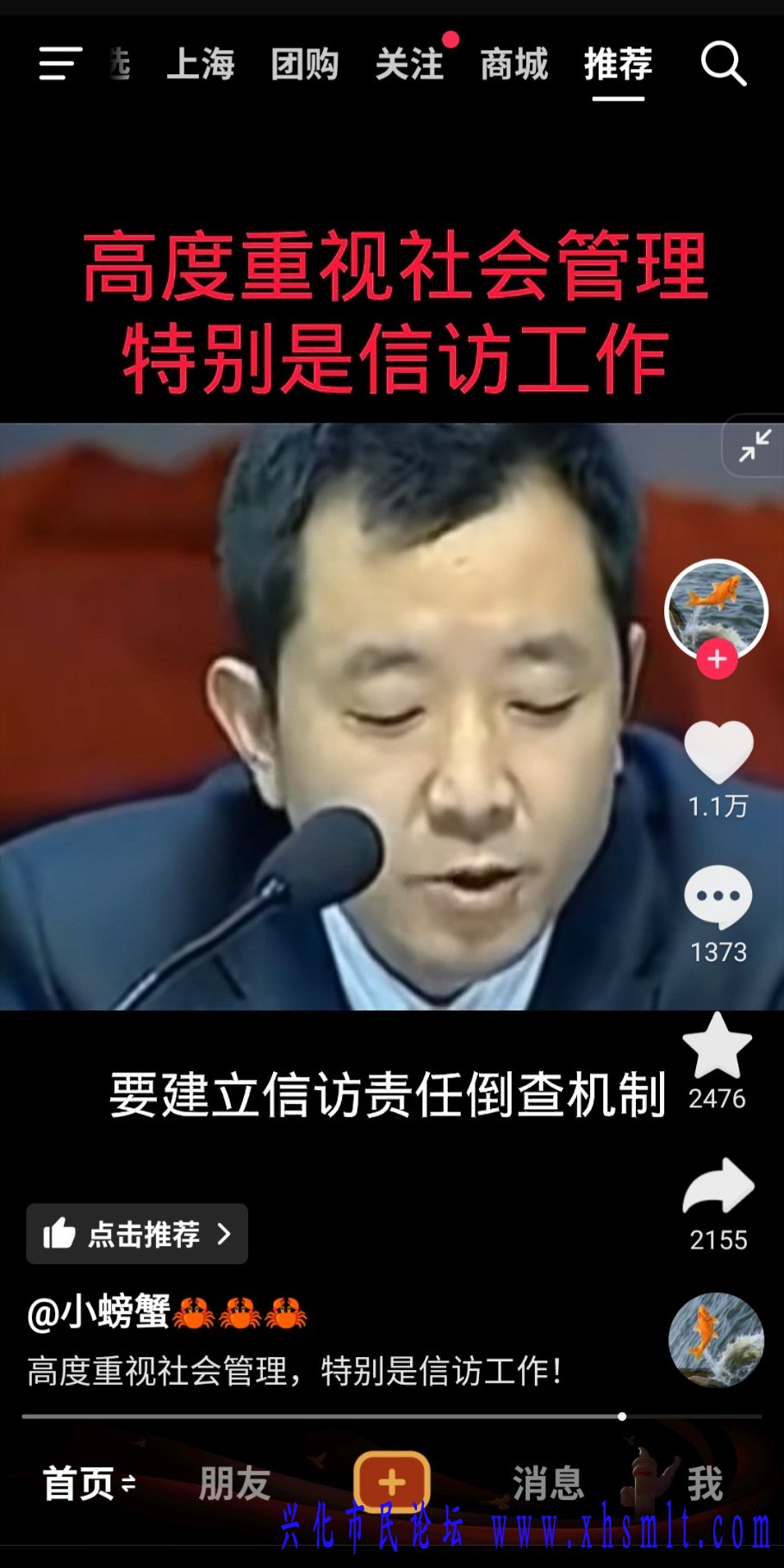784x1568 pixels.
Task: Open the search magnifier
Action: 723,64
